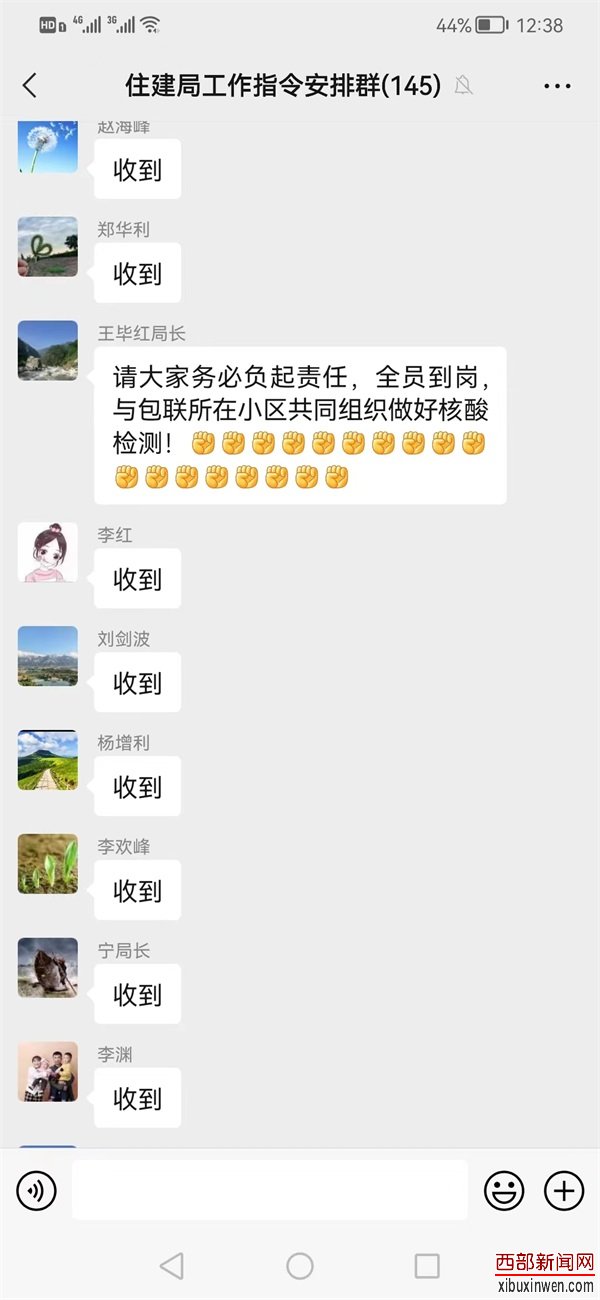Tap 宁局长's avatar
This screenshot has width=600, height=1300.
point(48,968)
